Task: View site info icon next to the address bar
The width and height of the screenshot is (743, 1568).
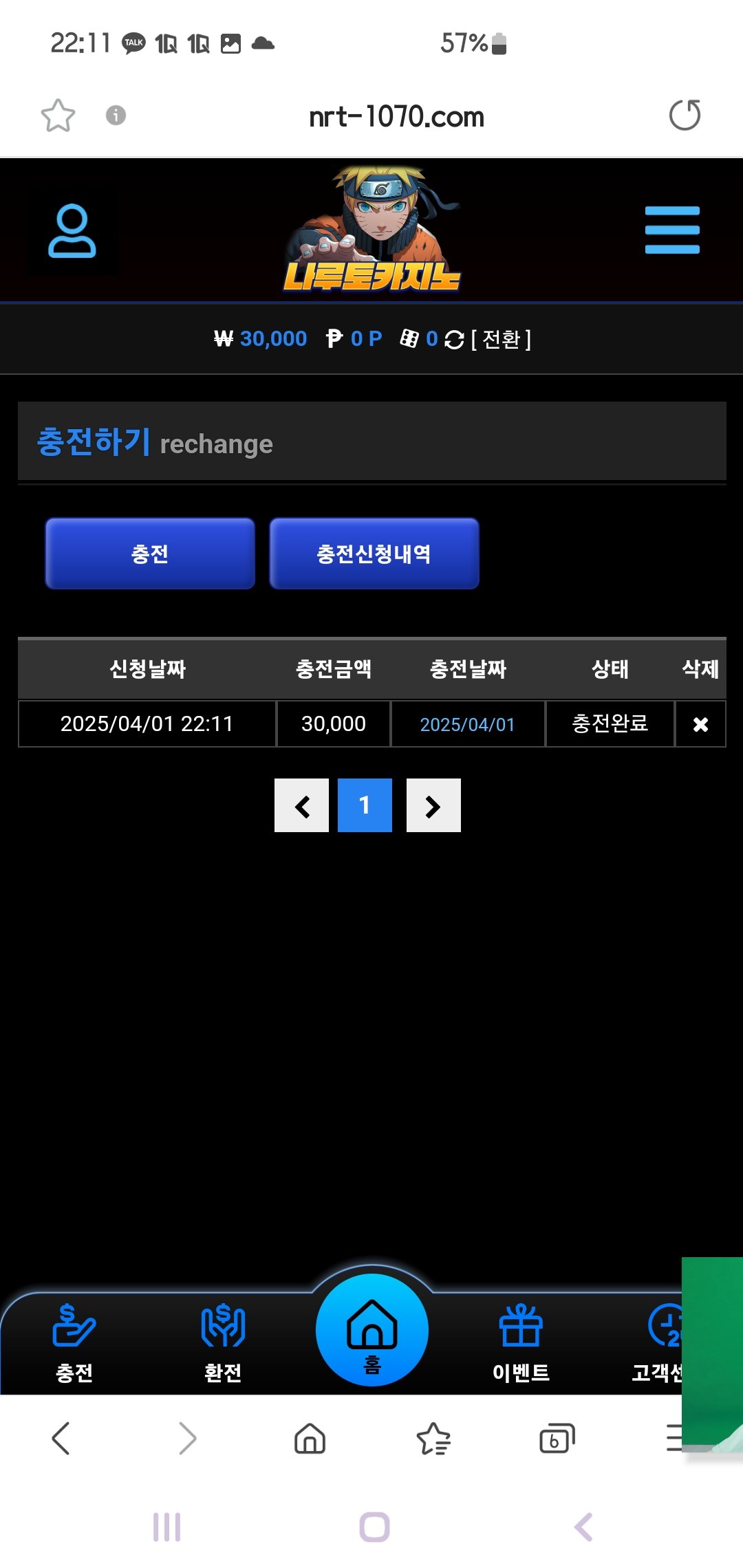Action: pos(116,115)
